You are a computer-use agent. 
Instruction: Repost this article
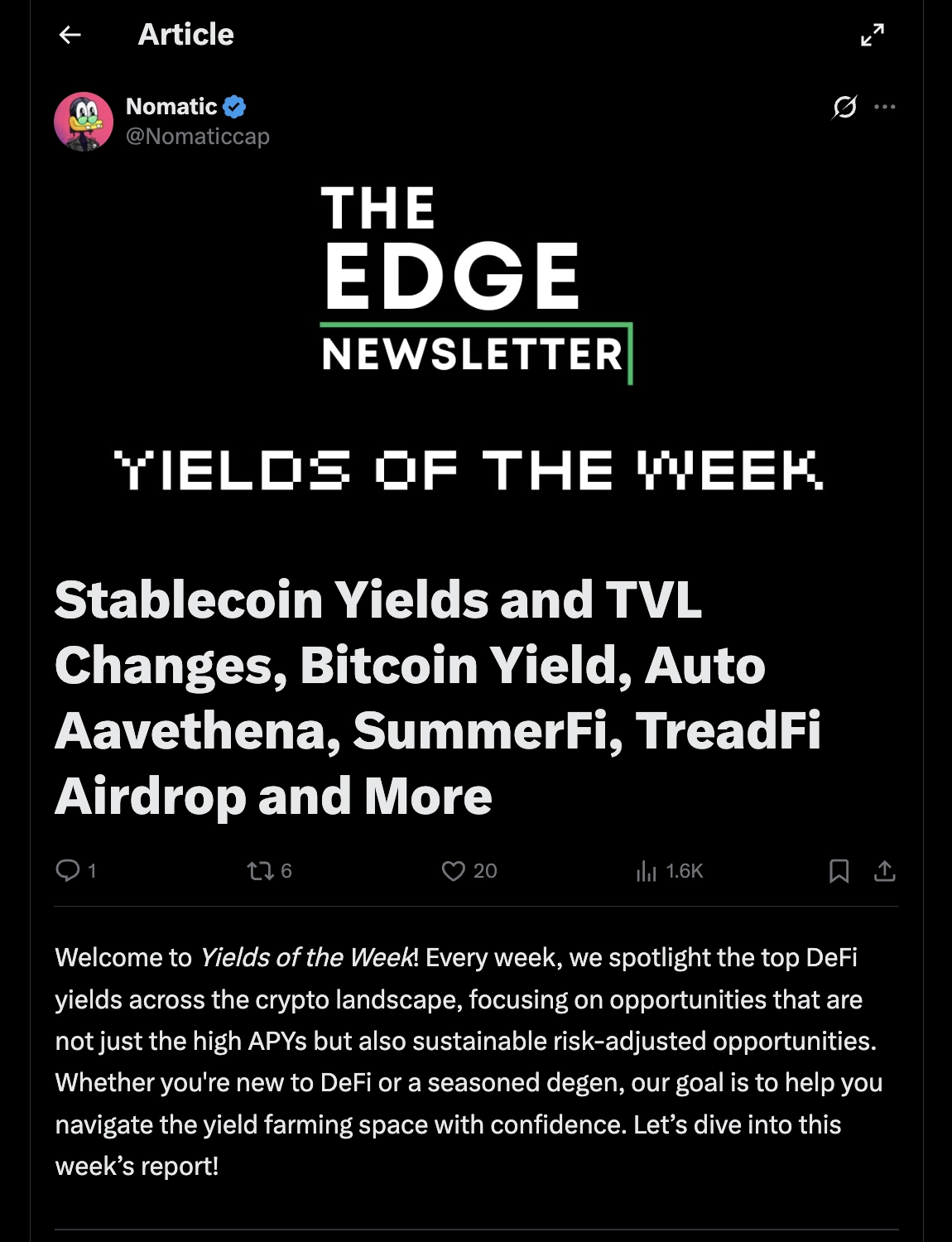pyautogui.click(x=260, y=870)
